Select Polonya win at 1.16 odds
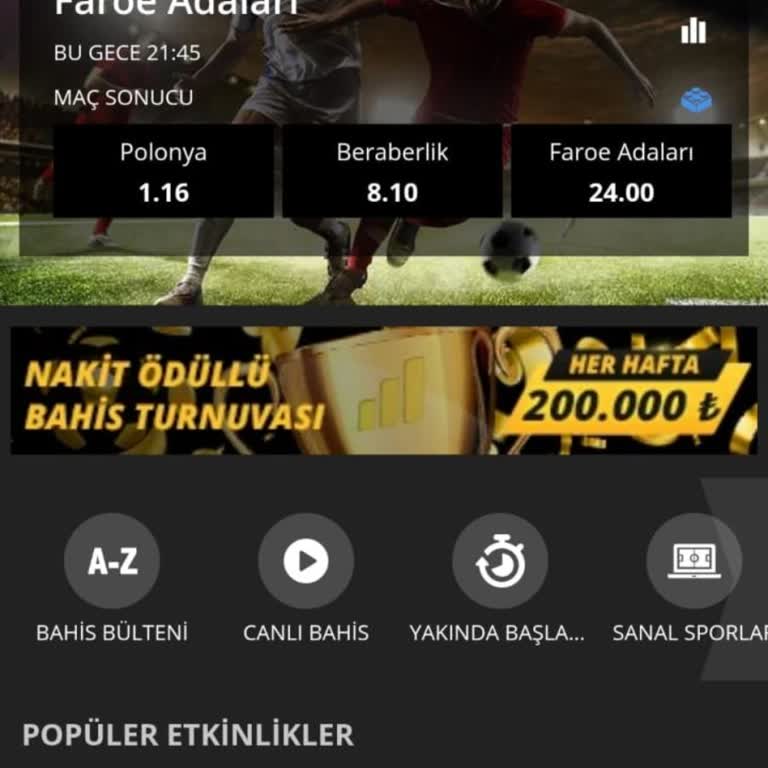 point(163,171)
